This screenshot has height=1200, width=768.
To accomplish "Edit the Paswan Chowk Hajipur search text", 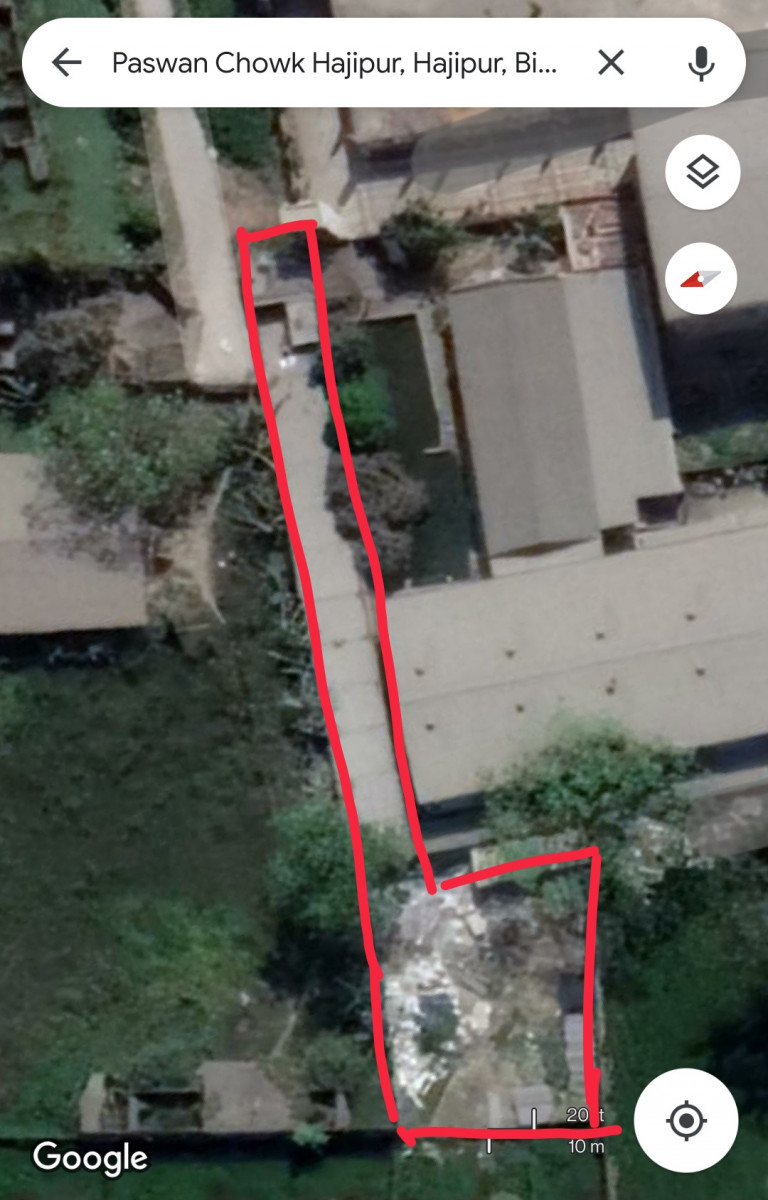I will pos(334,63).
